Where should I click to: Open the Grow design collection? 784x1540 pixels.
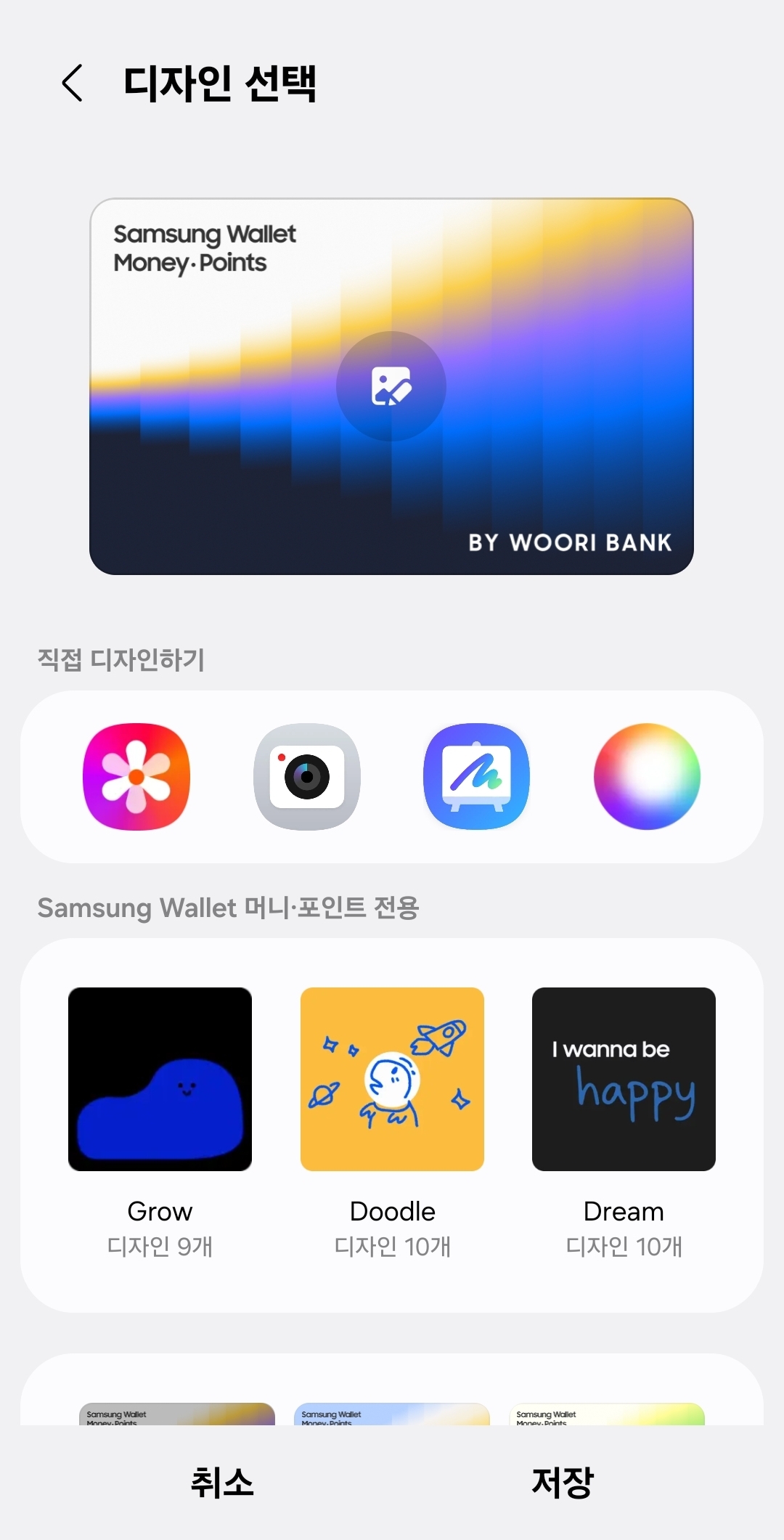[x=160, y=1080]
